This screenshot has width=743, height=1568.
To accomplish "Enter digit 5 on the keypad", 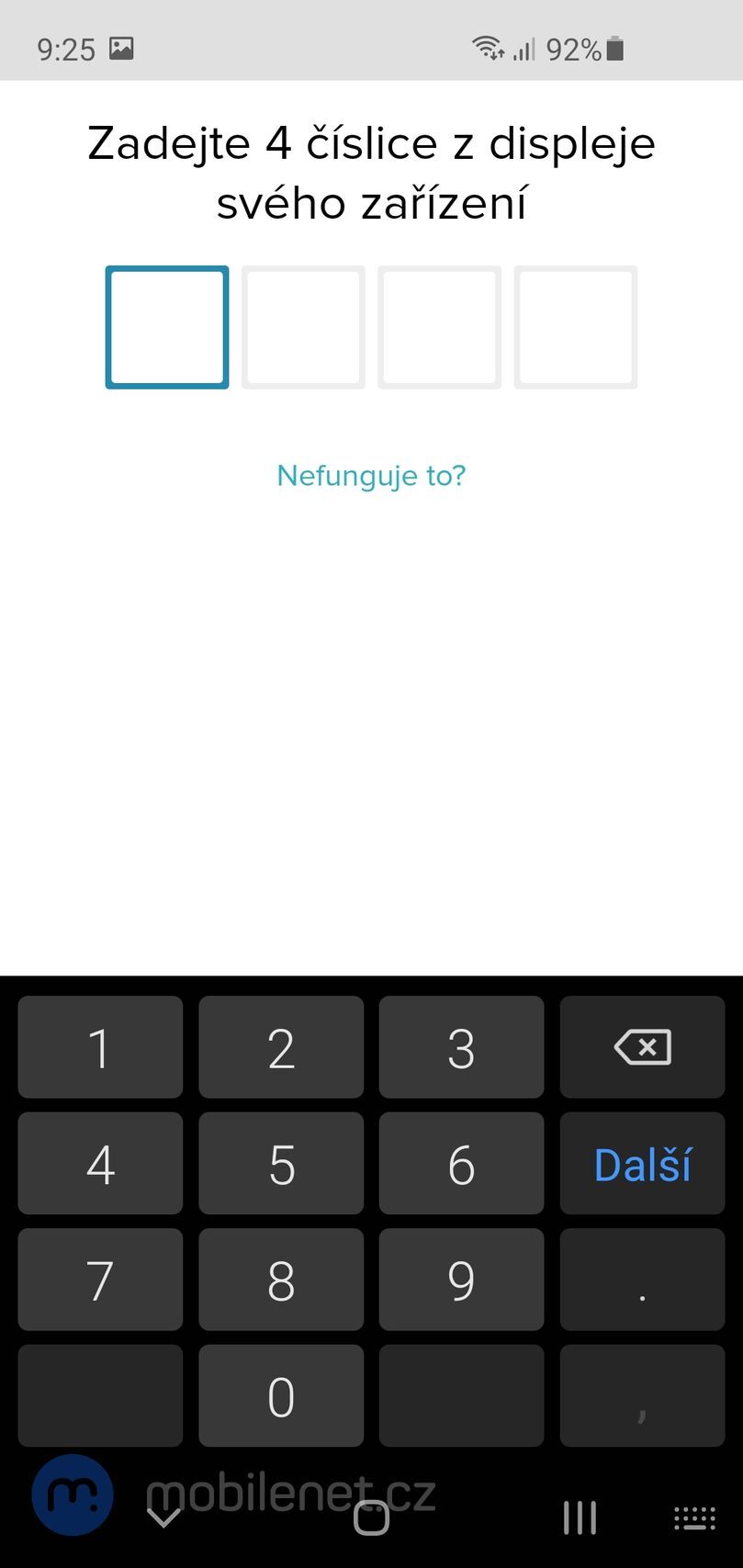I will [281, 1164].
